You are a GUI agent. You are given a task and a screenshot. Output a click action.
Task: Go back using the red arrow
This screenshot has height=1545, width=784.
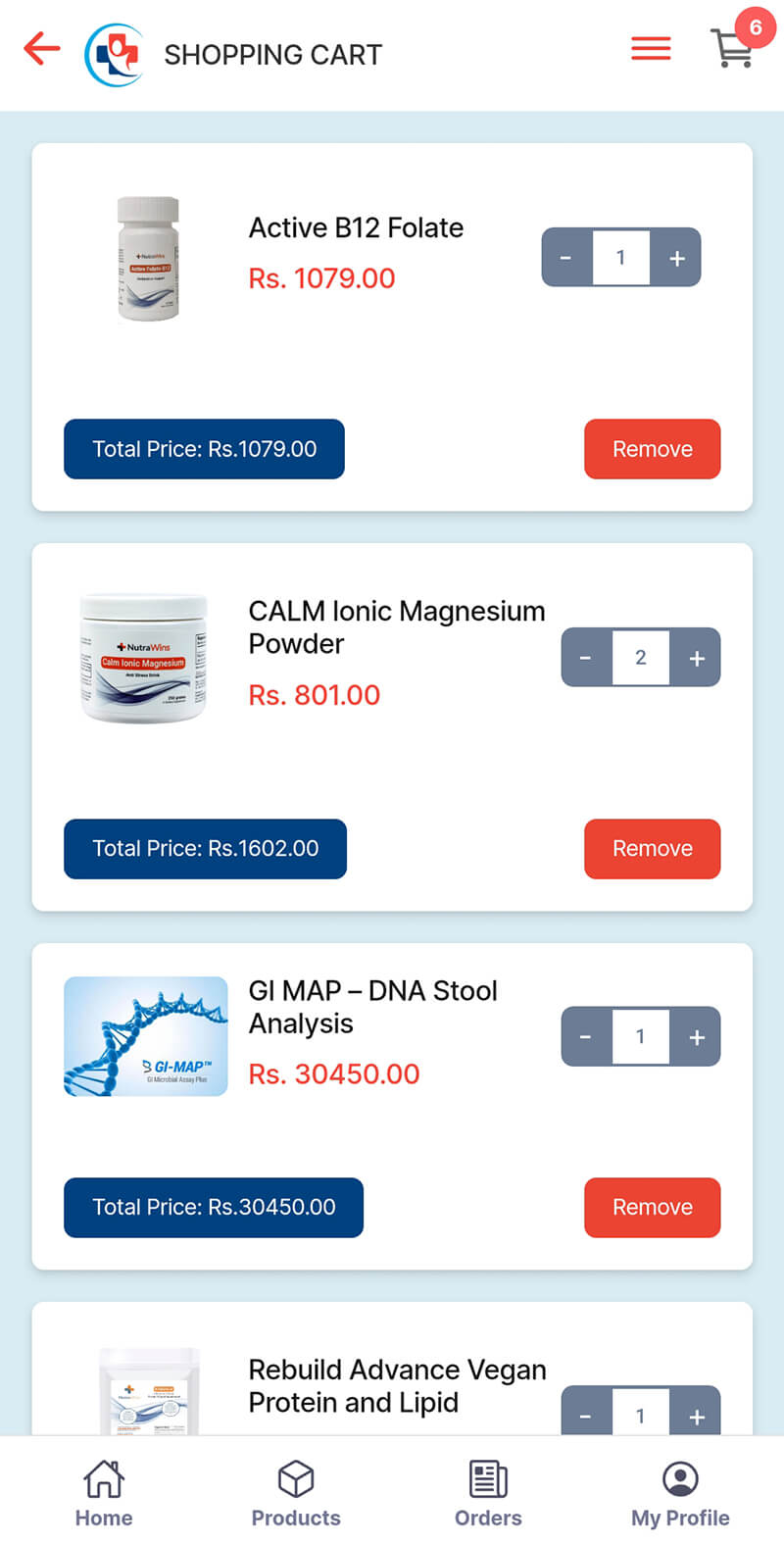click(x=42, y=48)
